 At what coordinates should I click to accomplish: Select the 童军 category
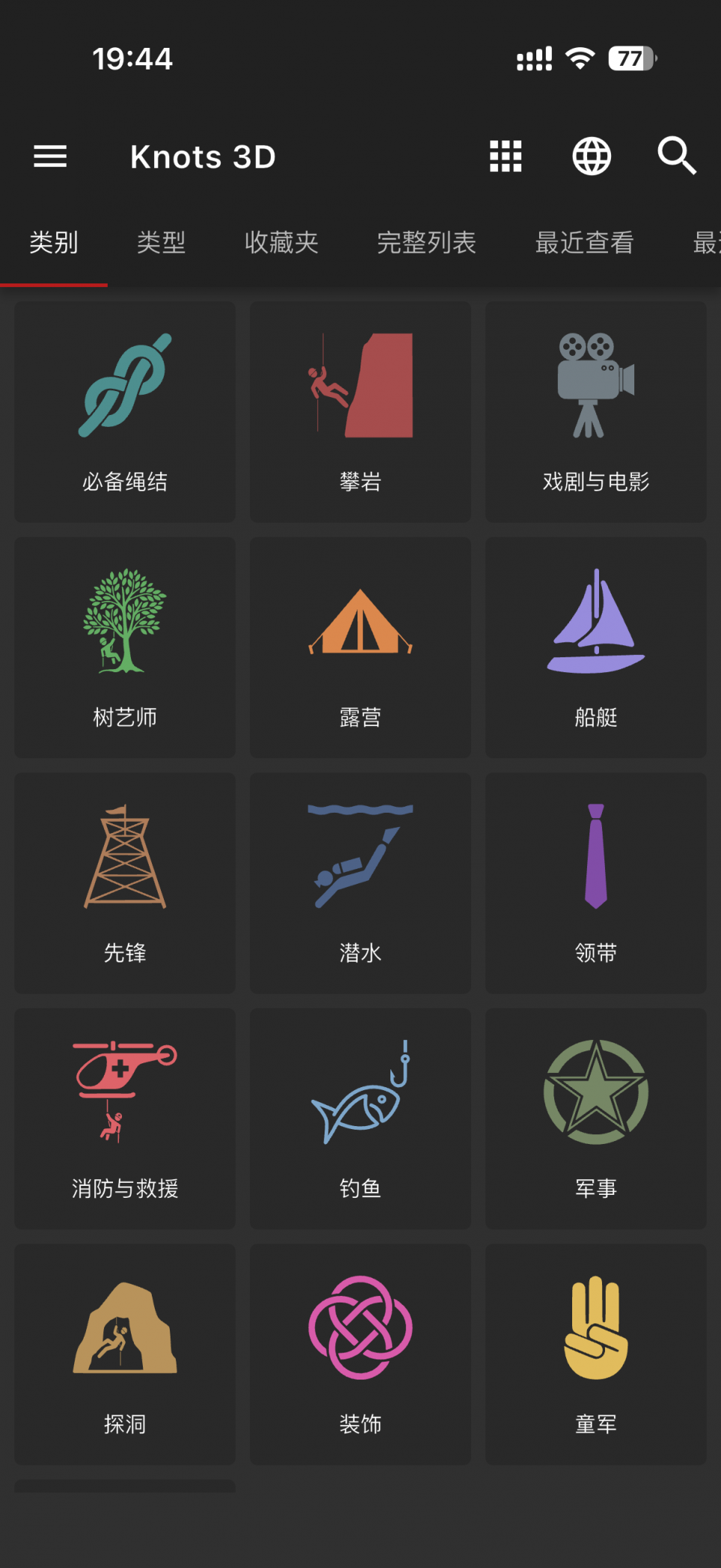point(595,1354)
